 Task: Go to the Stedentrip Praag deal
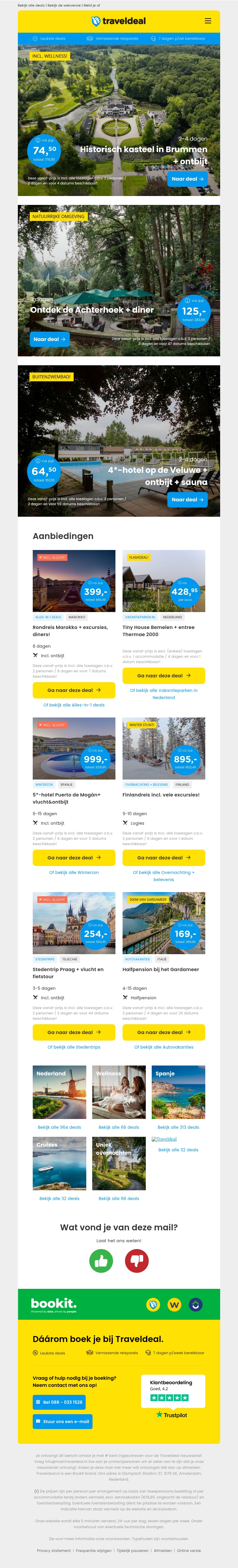pos(74,1032)
